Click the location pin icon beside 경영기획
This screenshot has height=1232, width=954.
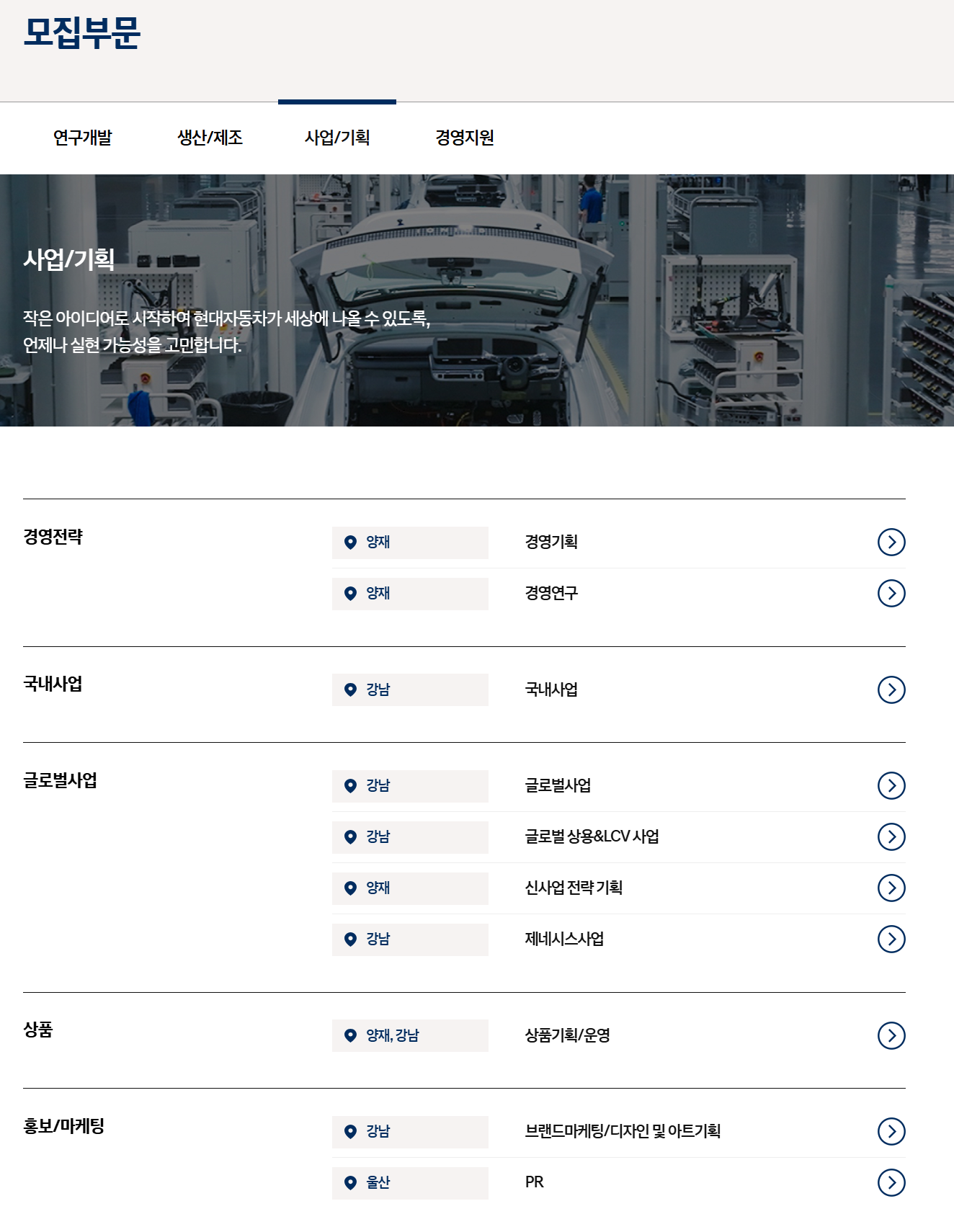tap(351, 543)
